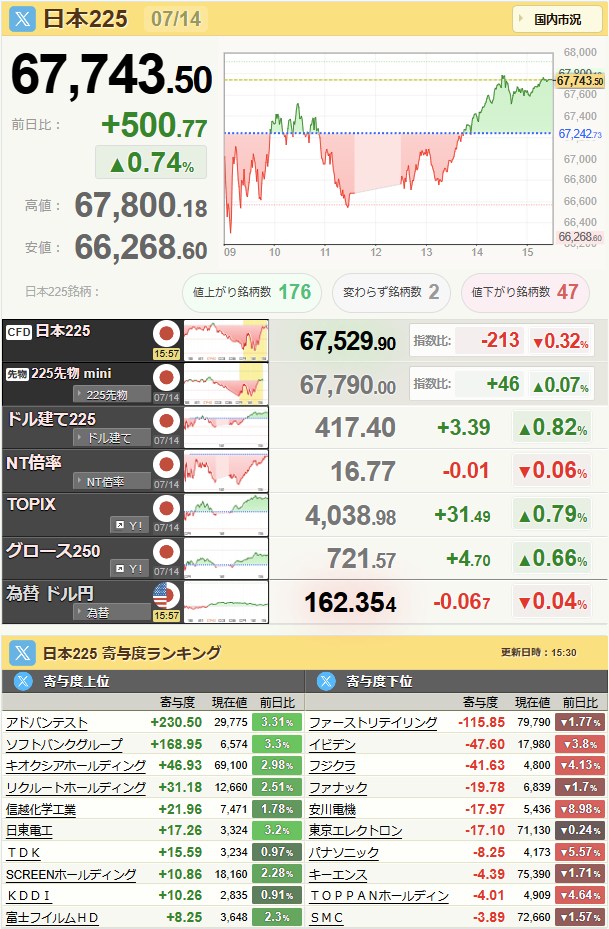The image size is (609, 929).
Task: Open the Y! link in the TOPIX row
Action: point(129,525)
